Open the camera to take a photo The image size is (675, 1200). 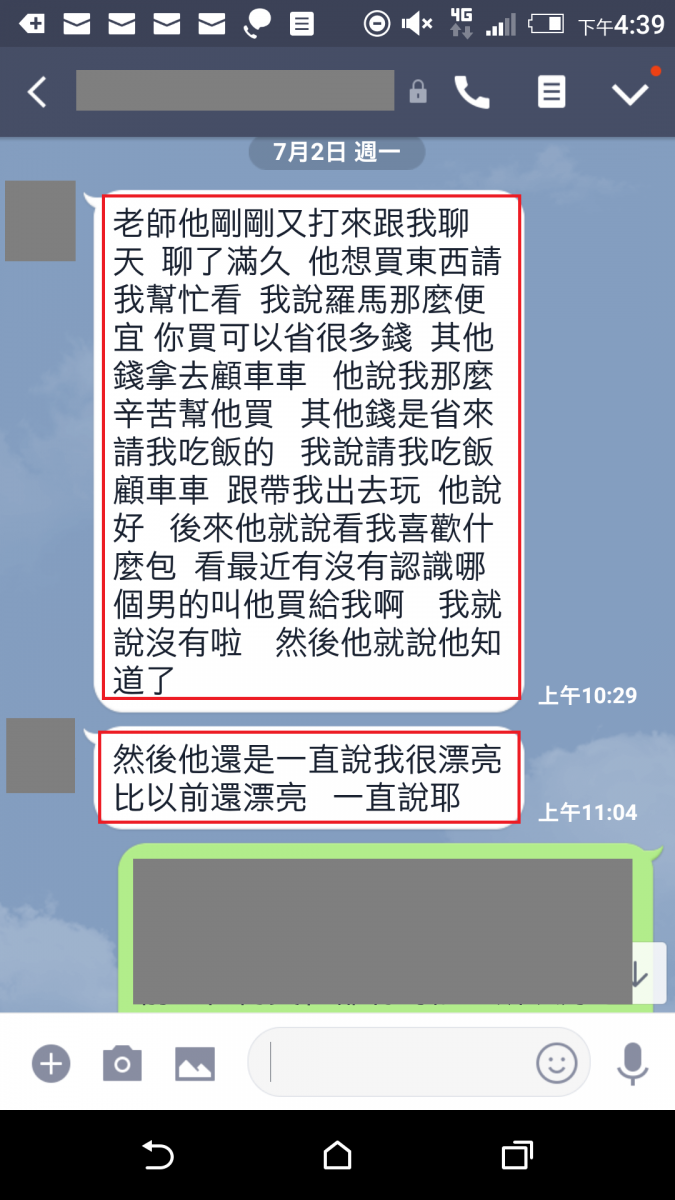tap(122, 1062)
